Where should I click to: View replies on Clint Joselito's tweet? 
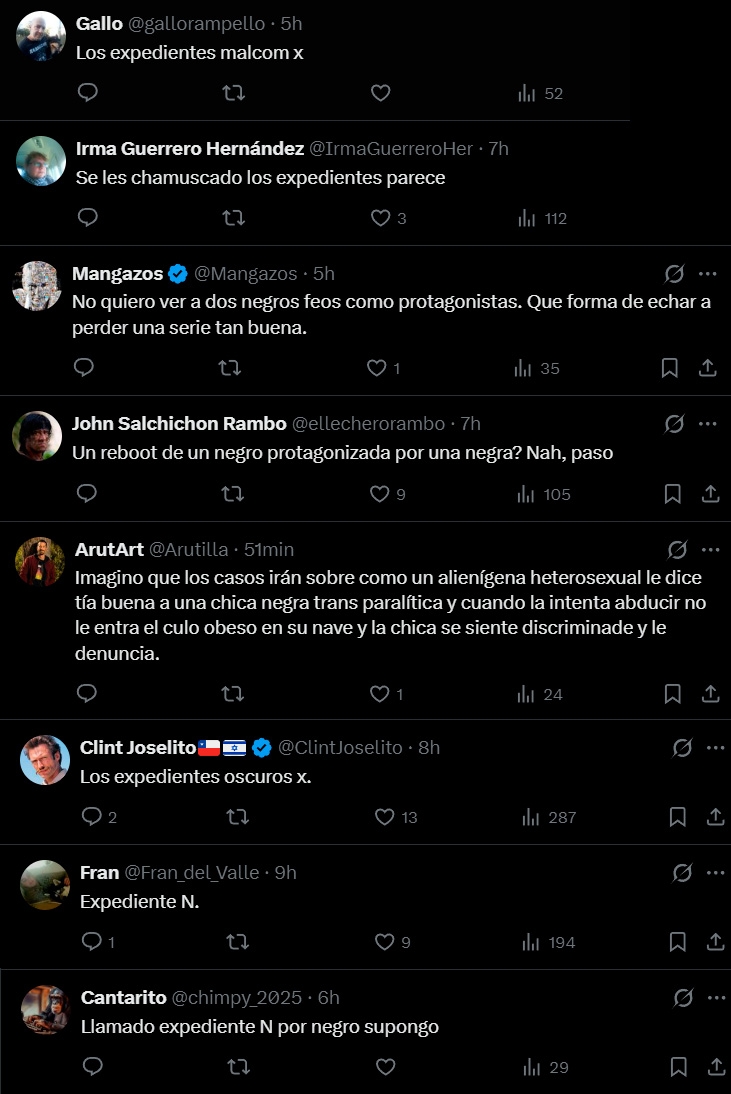[x=91, y=817]
